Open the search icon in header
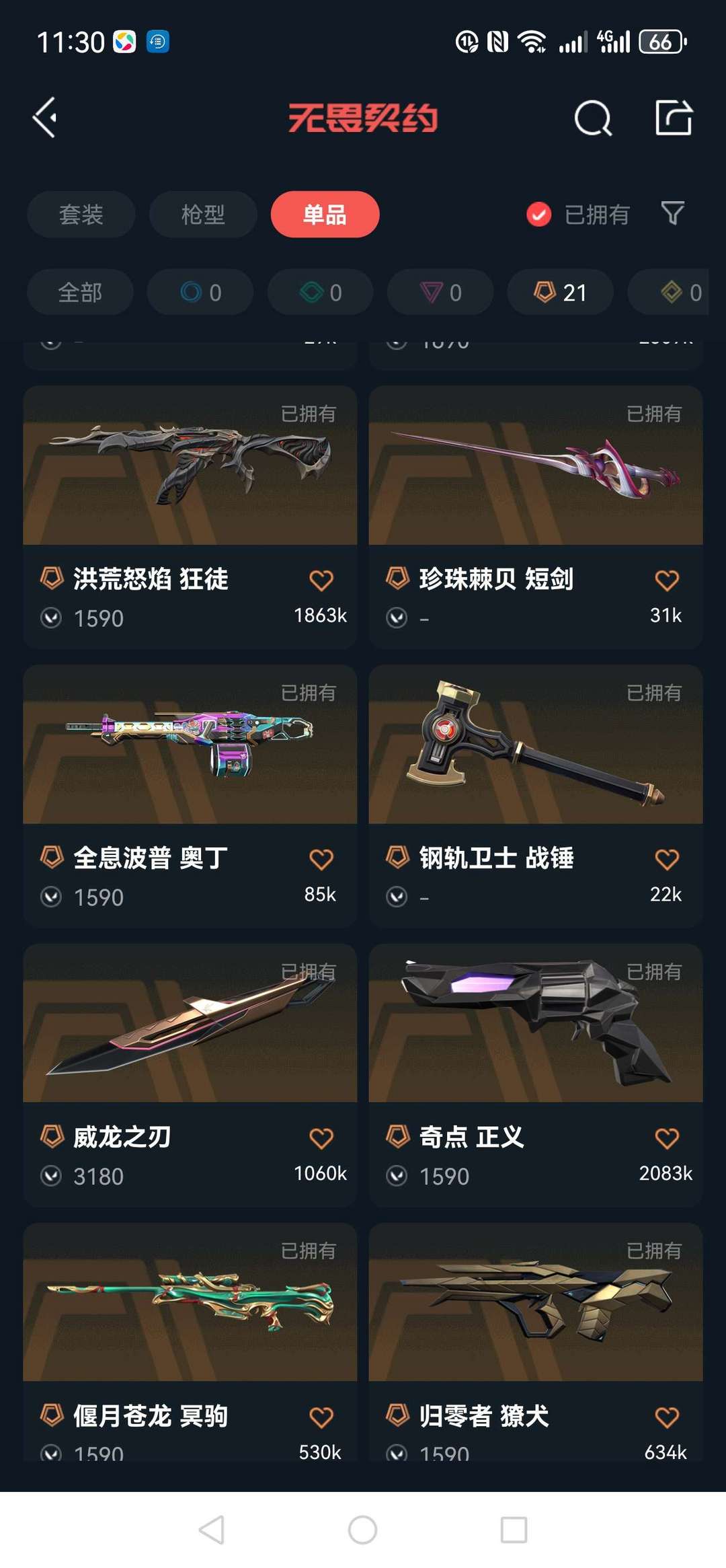 point(593,118)
